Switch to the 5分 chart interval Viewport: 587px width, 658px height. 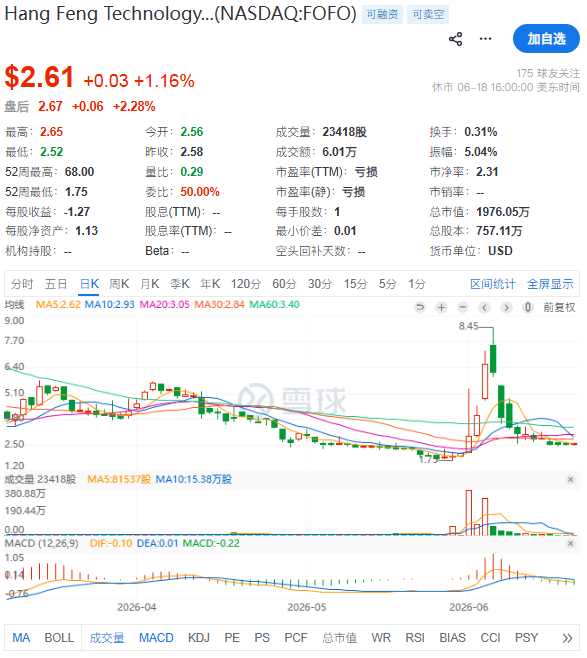pos(389,285)
